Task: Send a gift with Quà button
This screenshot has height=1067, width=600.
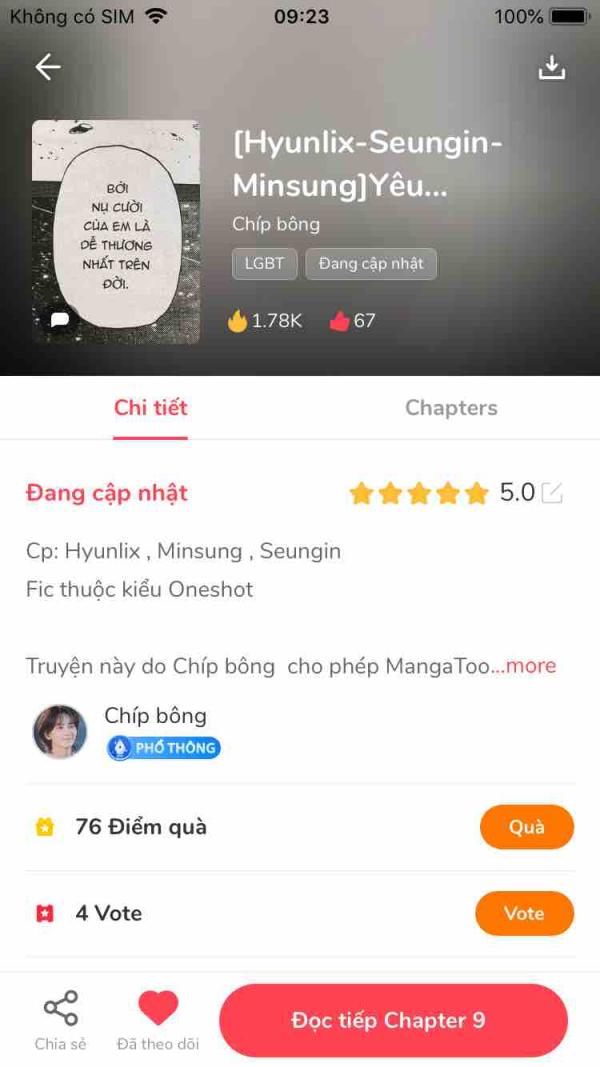Action: pyautogui.click(x=527, y=827)
